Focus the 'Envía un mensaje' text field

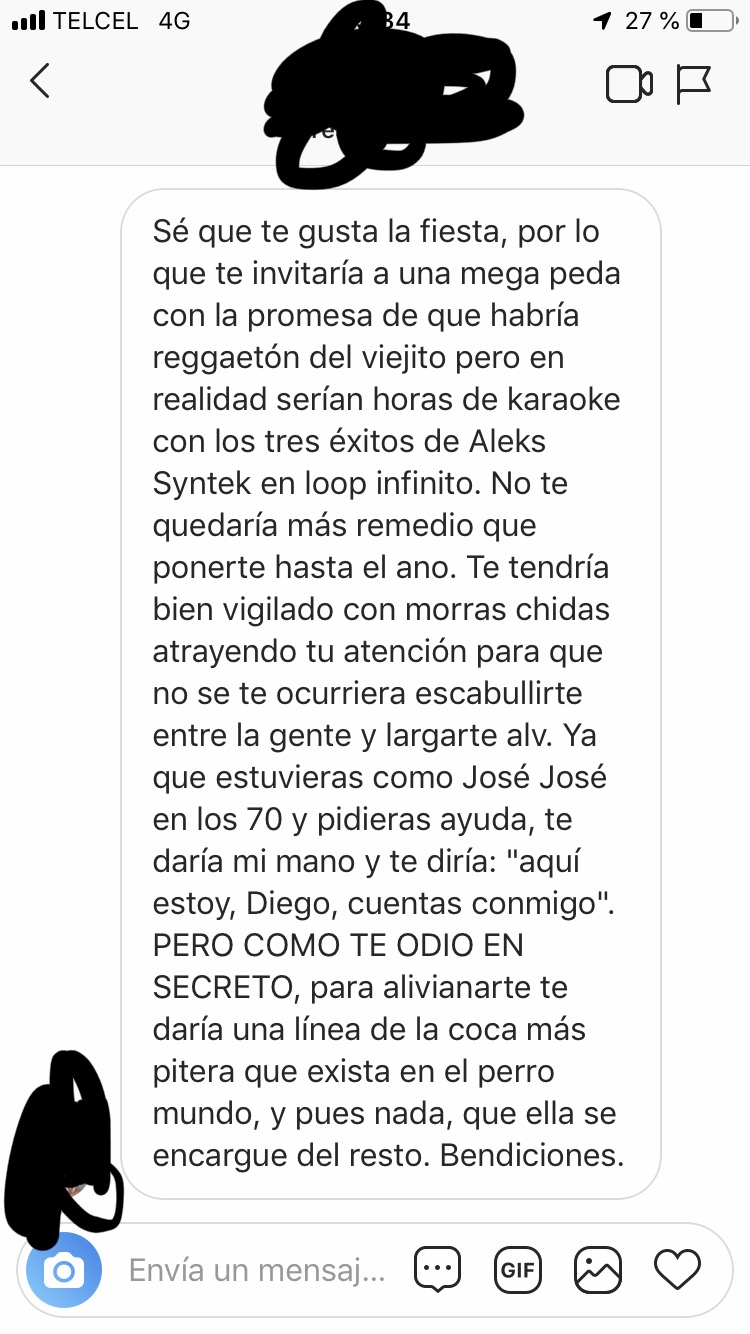257,1271
